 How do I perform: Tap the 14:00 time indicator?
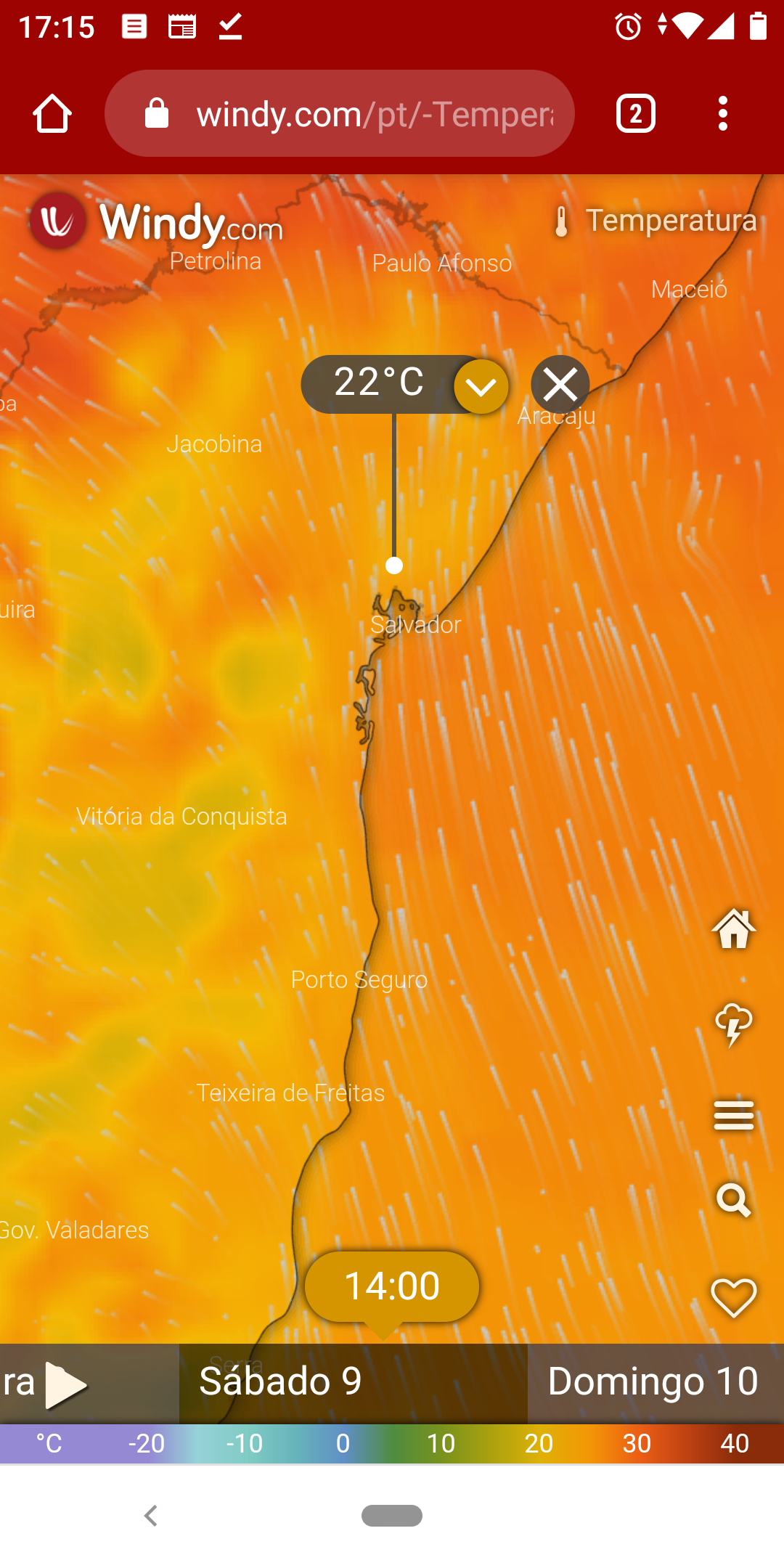[392, 1286]
